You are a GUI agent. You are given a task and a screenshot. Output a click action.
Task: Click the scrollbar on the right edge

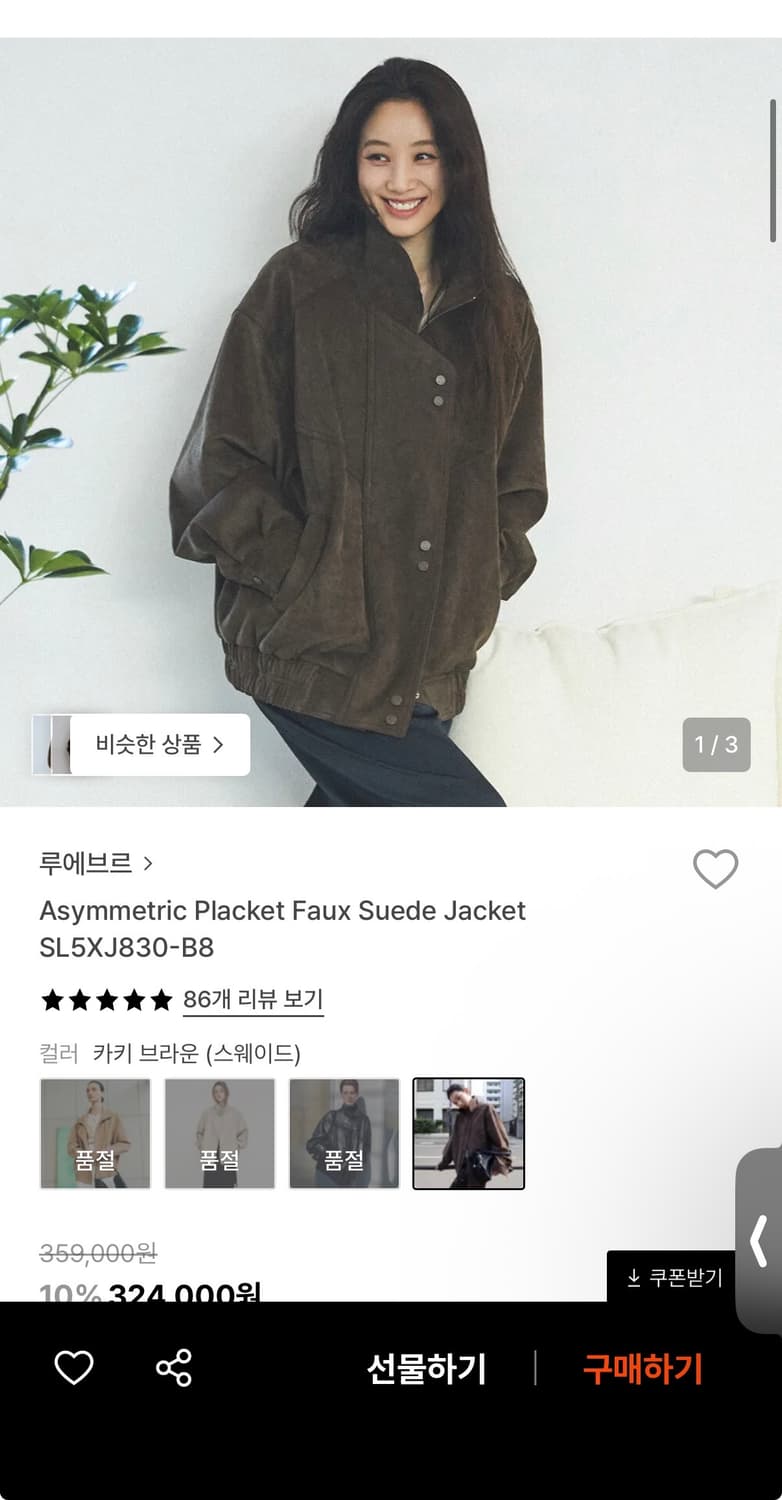774,170
